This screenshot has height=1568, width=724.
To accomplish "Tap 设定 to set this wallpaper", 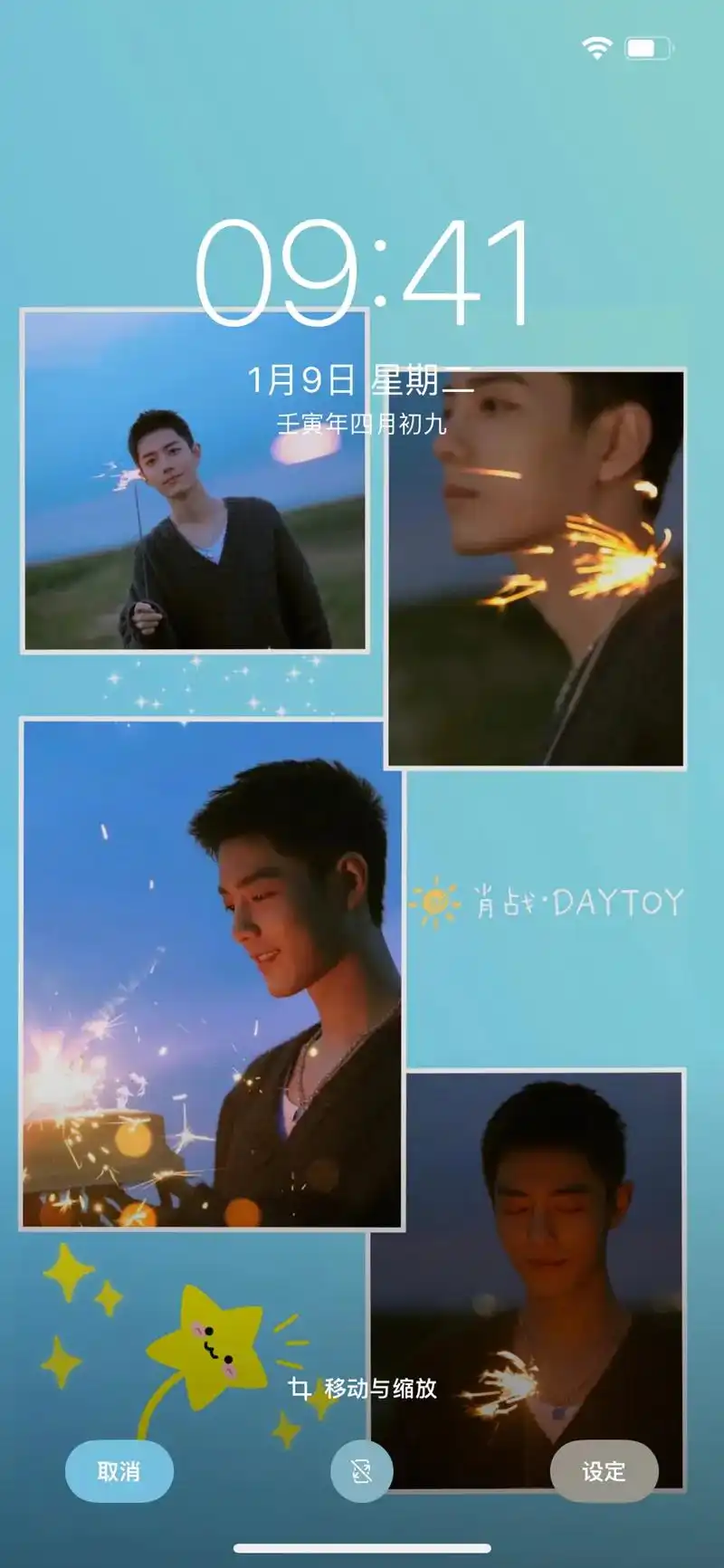I will pos(604,1471).
